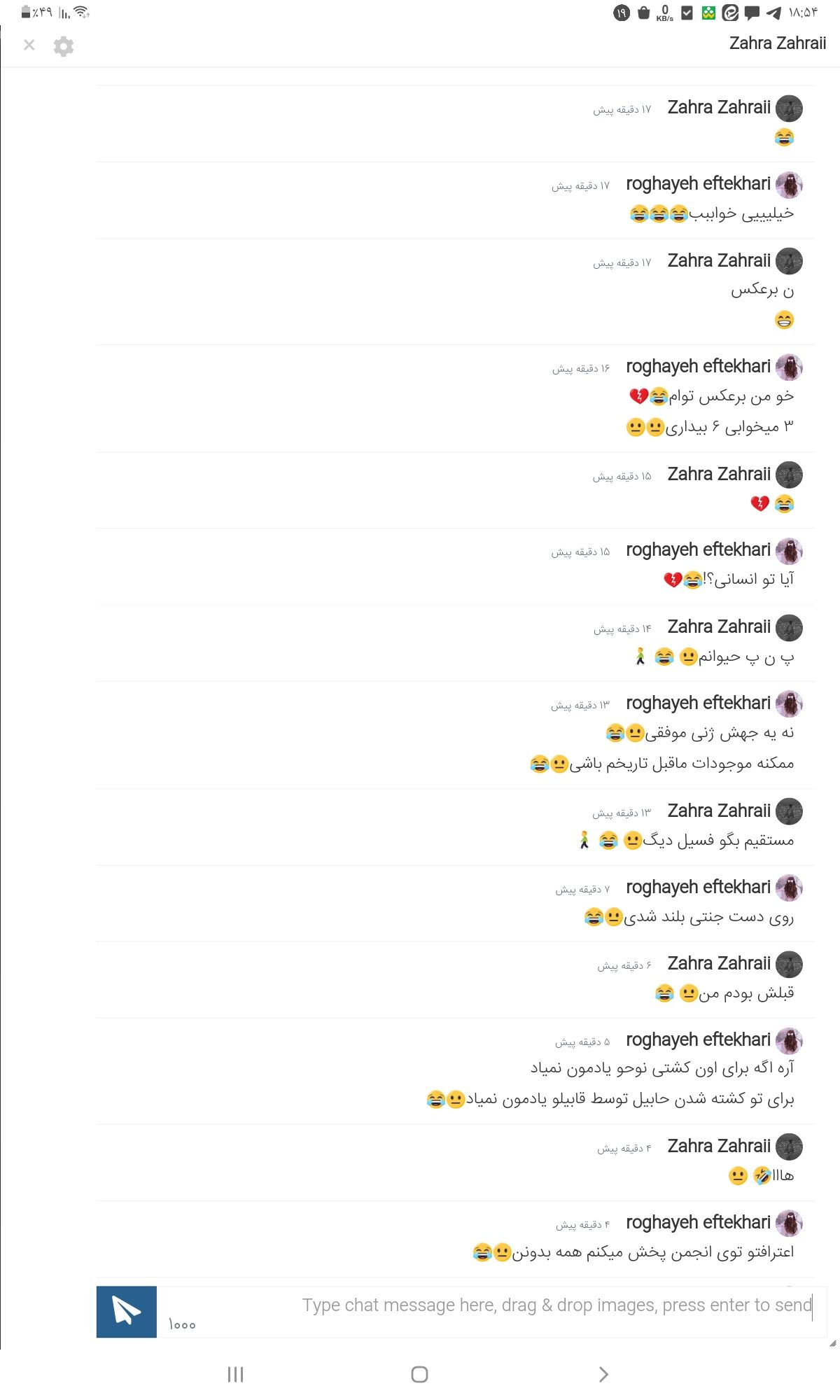Open recent apps view
This screenshot has height=1400, width=840.
pyautogui.click(x=235, y=1374)
